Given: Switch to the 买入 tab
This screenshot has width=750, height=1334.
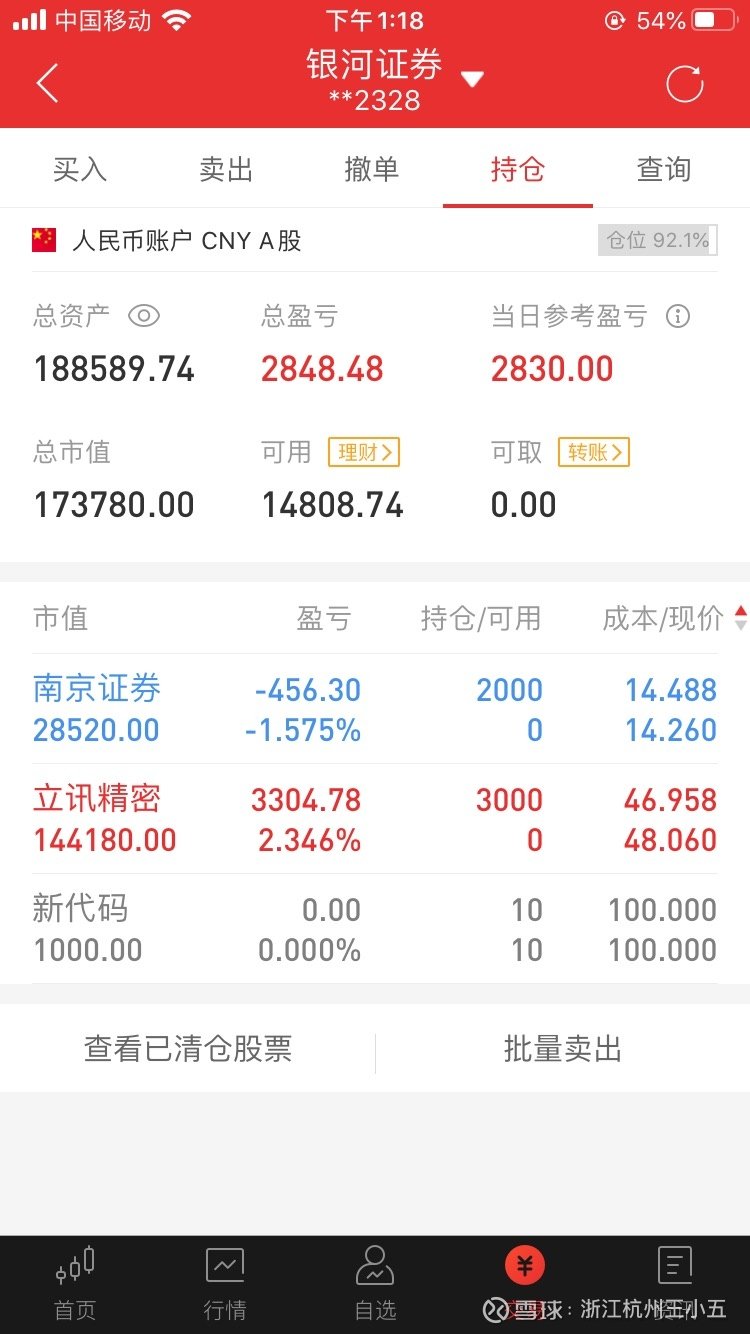Looking at the screenshot, I should (x=80, y=170).
